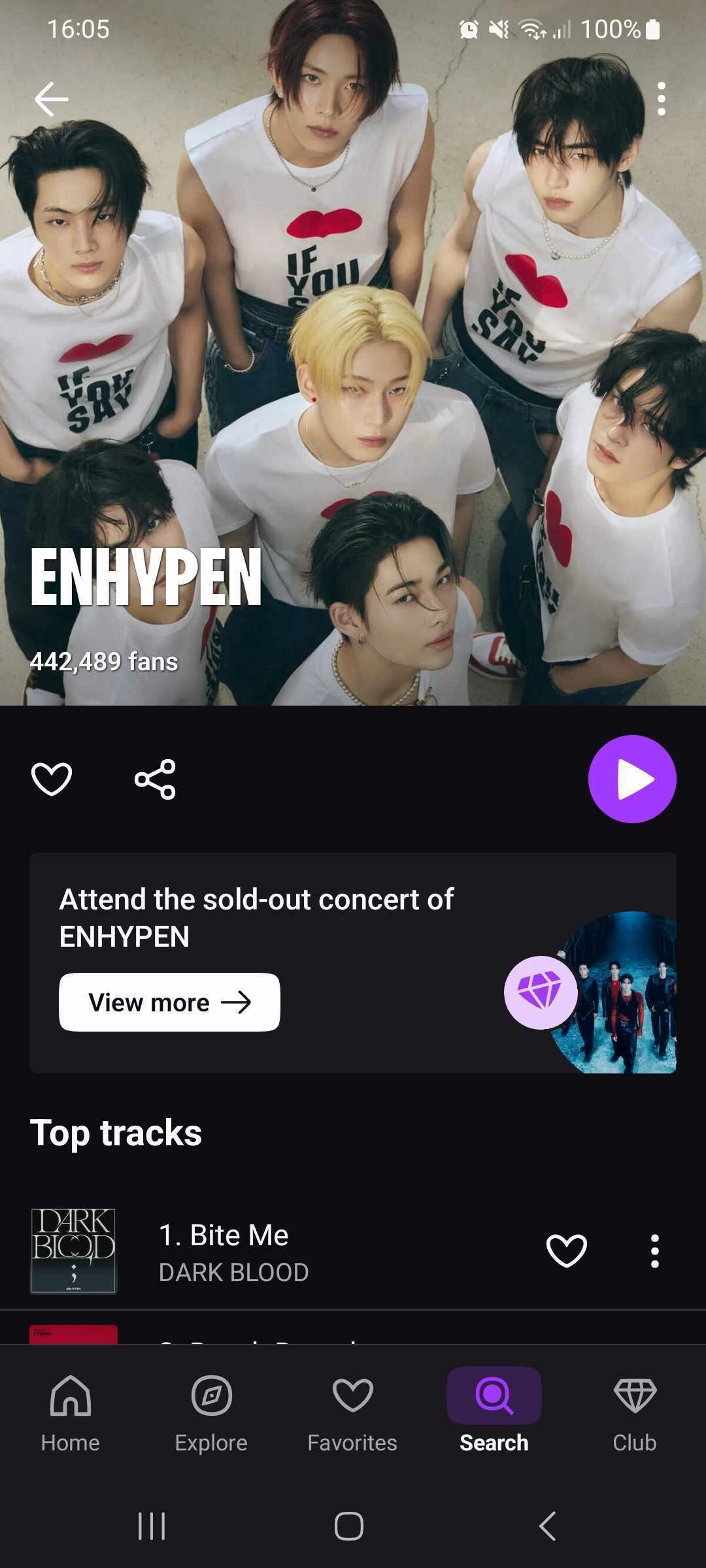Switch to the Home tab

[x=71, y=1413]
